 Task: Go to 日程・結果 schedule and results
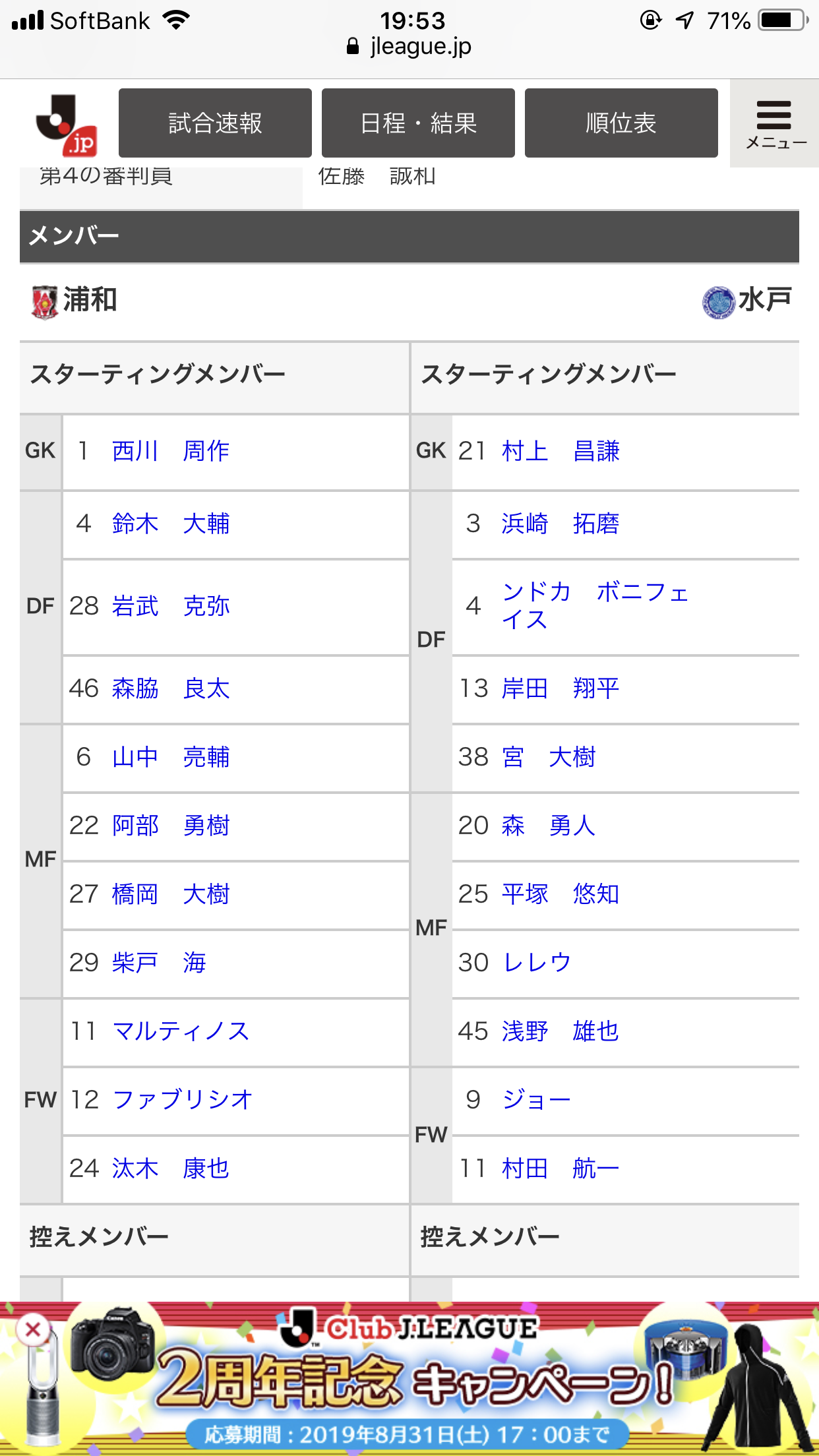[418, 123]
